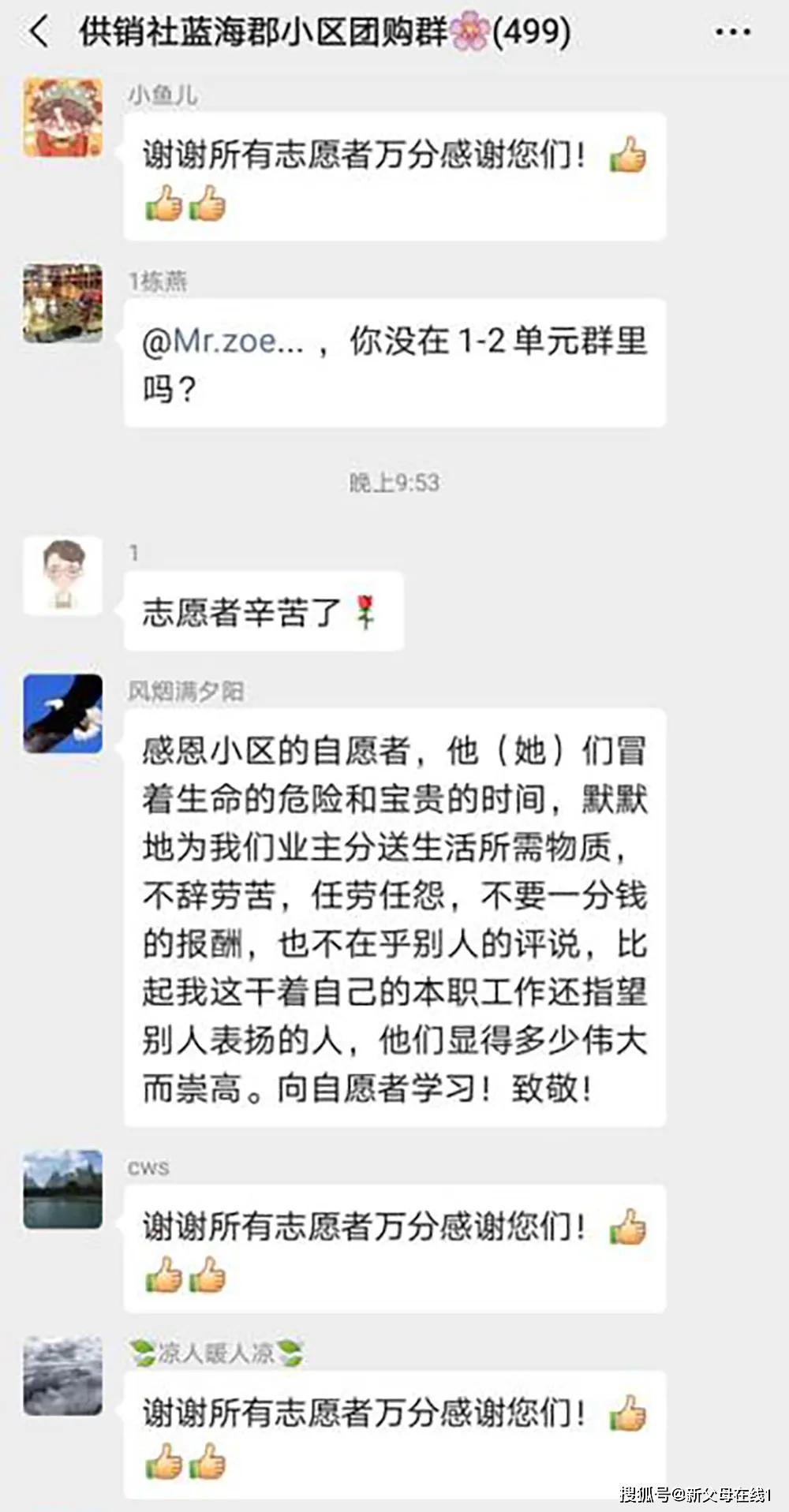View 1栋燕's profile avatar
The image size is (789, 1512).
point(63,304)
